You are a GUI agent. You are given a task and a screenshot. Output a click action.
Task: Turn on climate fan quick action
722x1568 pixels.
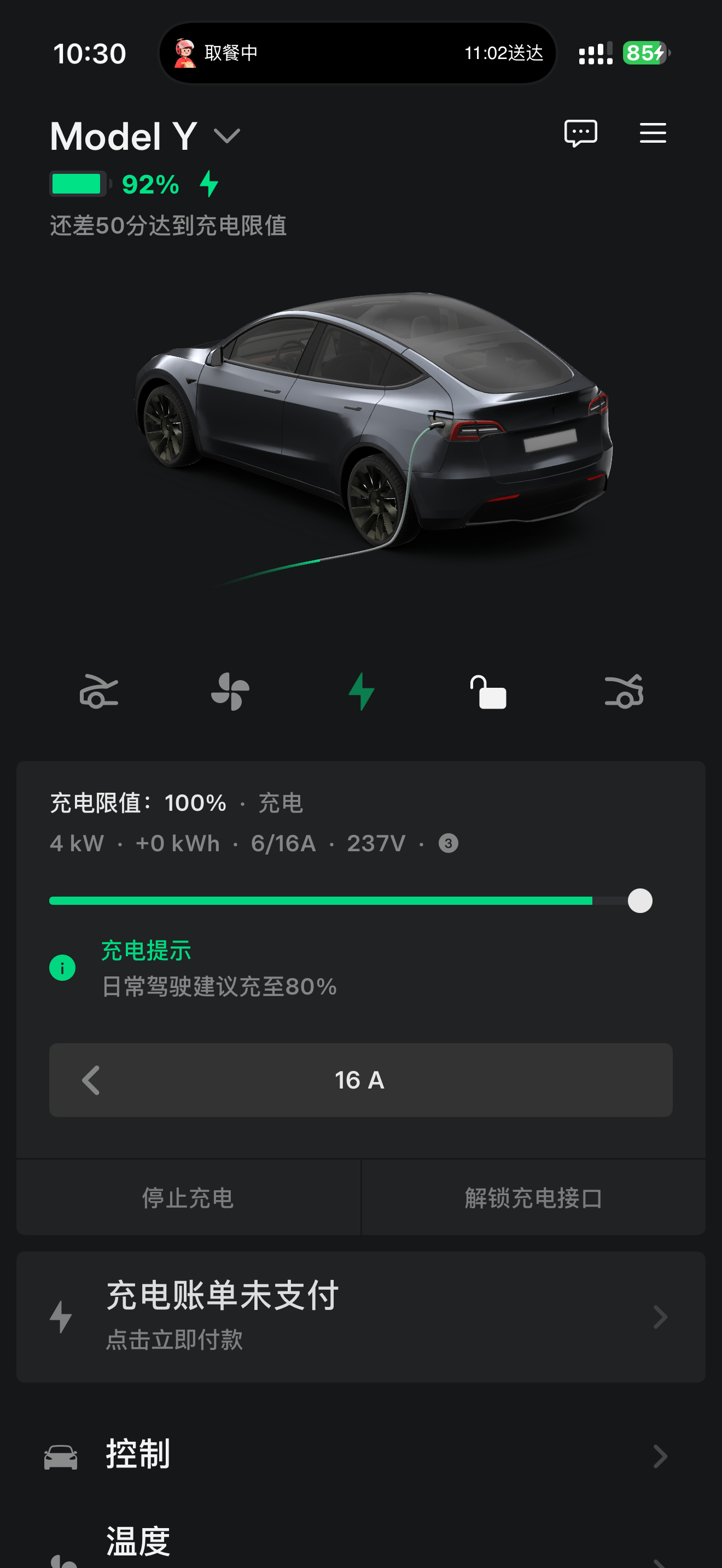click(230, 692)
